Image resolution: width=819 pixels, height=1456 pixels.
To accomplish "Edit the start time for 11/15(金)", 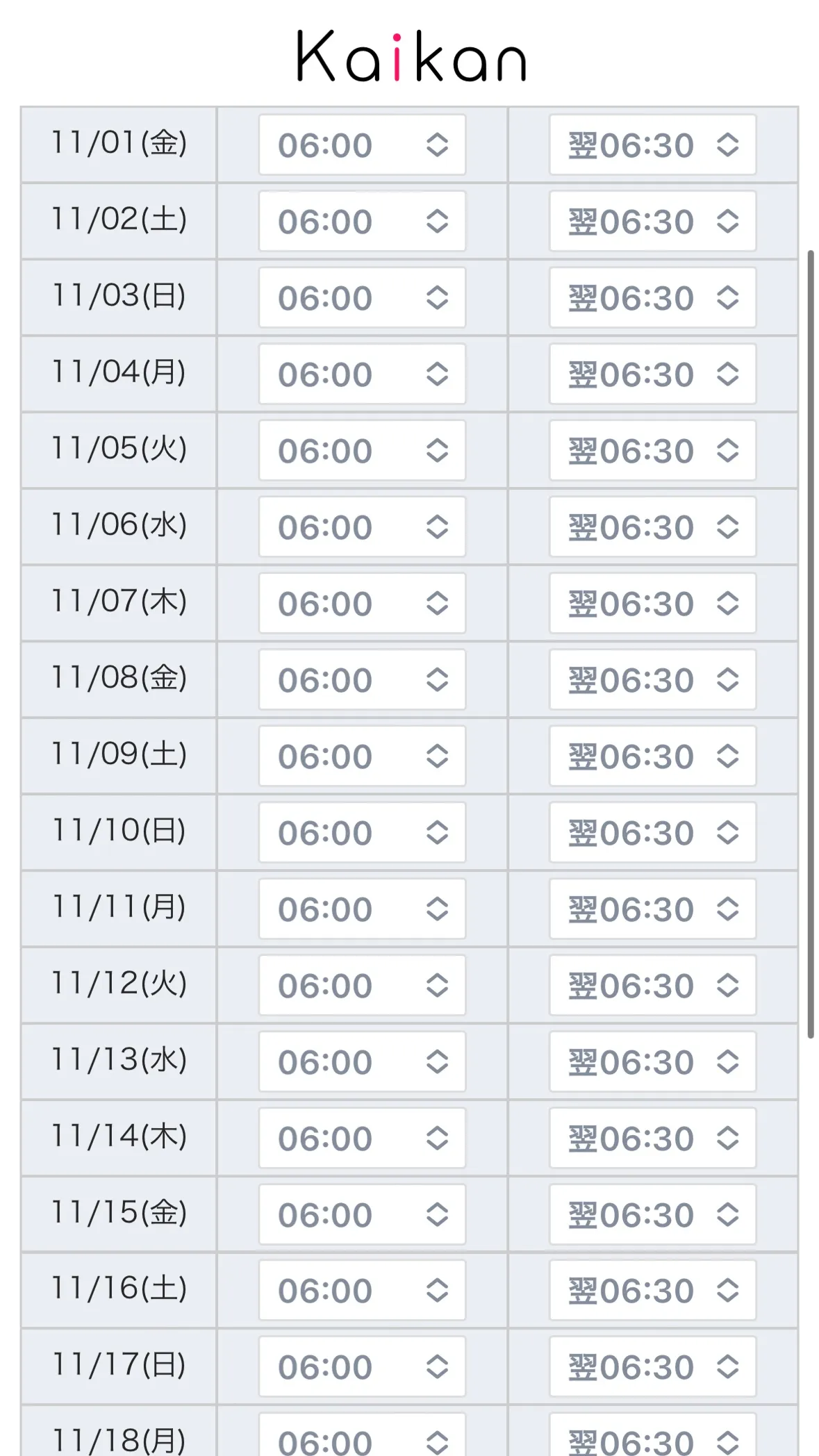I will [x=362, y=1215].
